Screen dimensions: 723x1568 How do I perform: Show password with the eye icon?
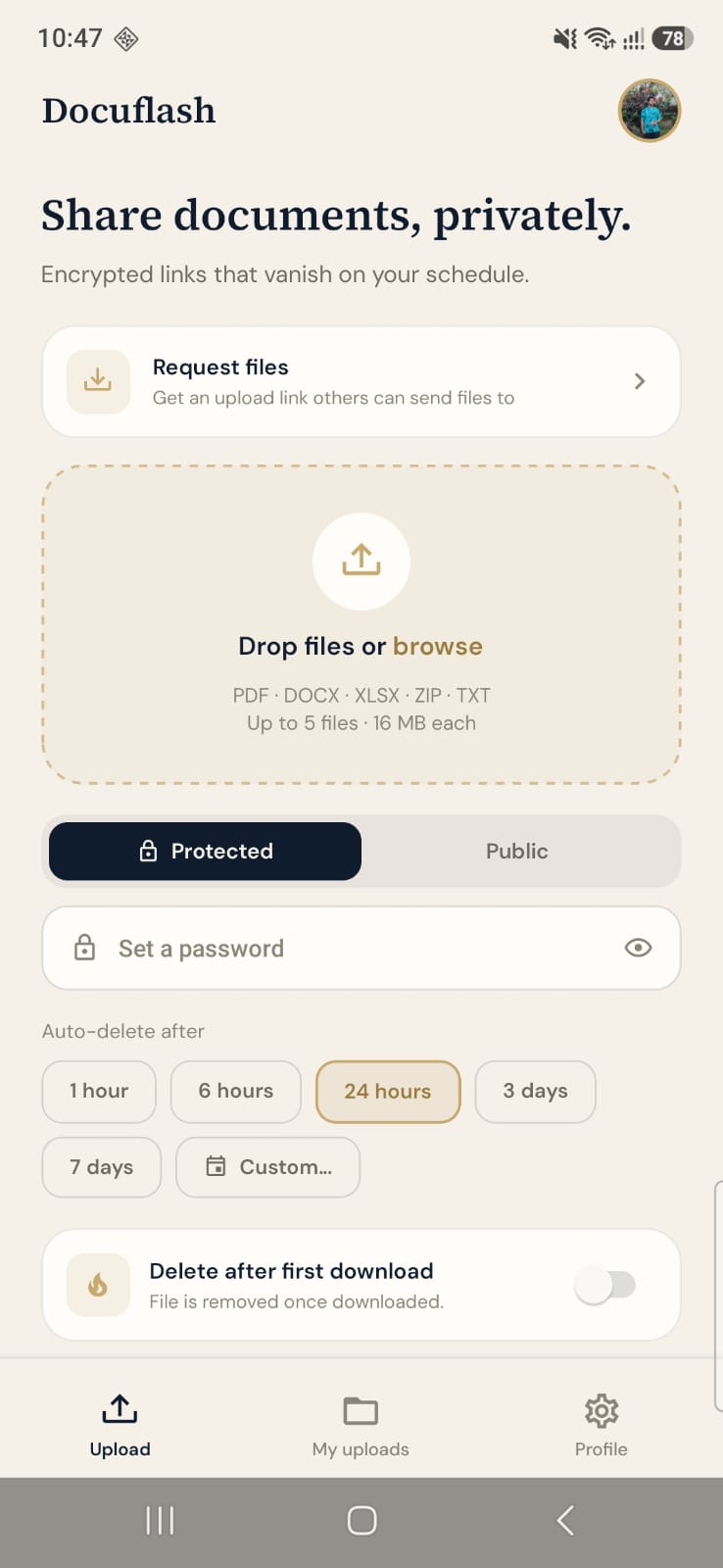(638, 948)
